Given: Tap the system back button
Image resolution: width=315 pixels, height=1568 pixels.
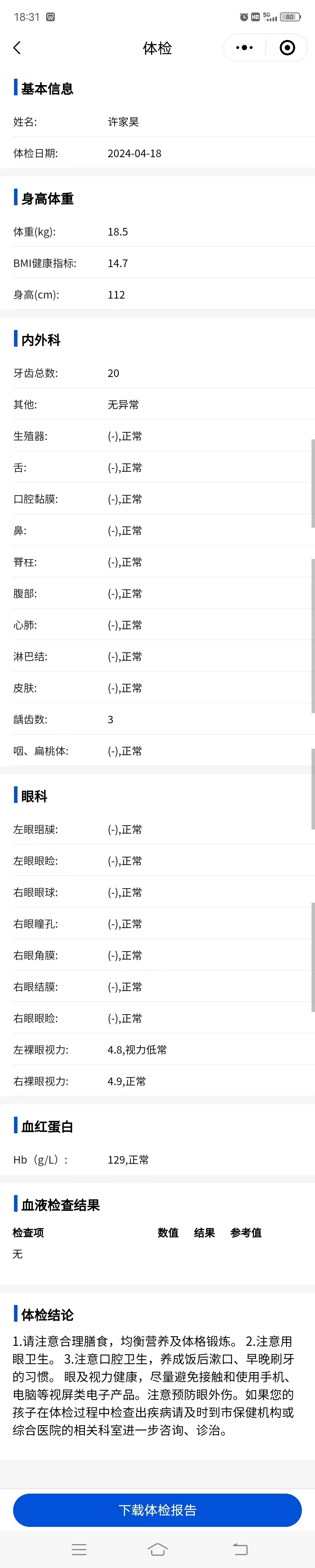Looking at the screenshot, I should pyautogui.click(x=240, y=1548).
